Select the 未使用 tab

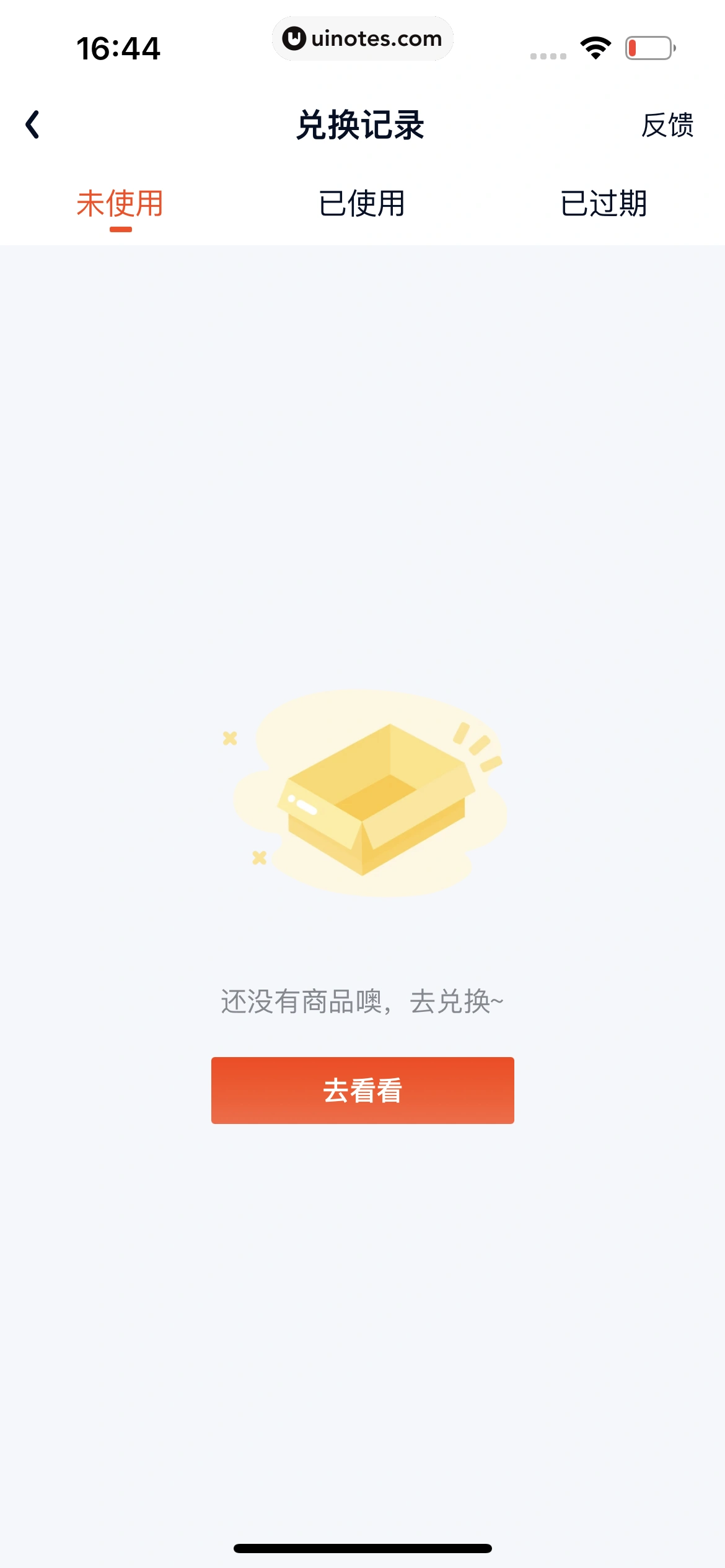tap(120, 204)
